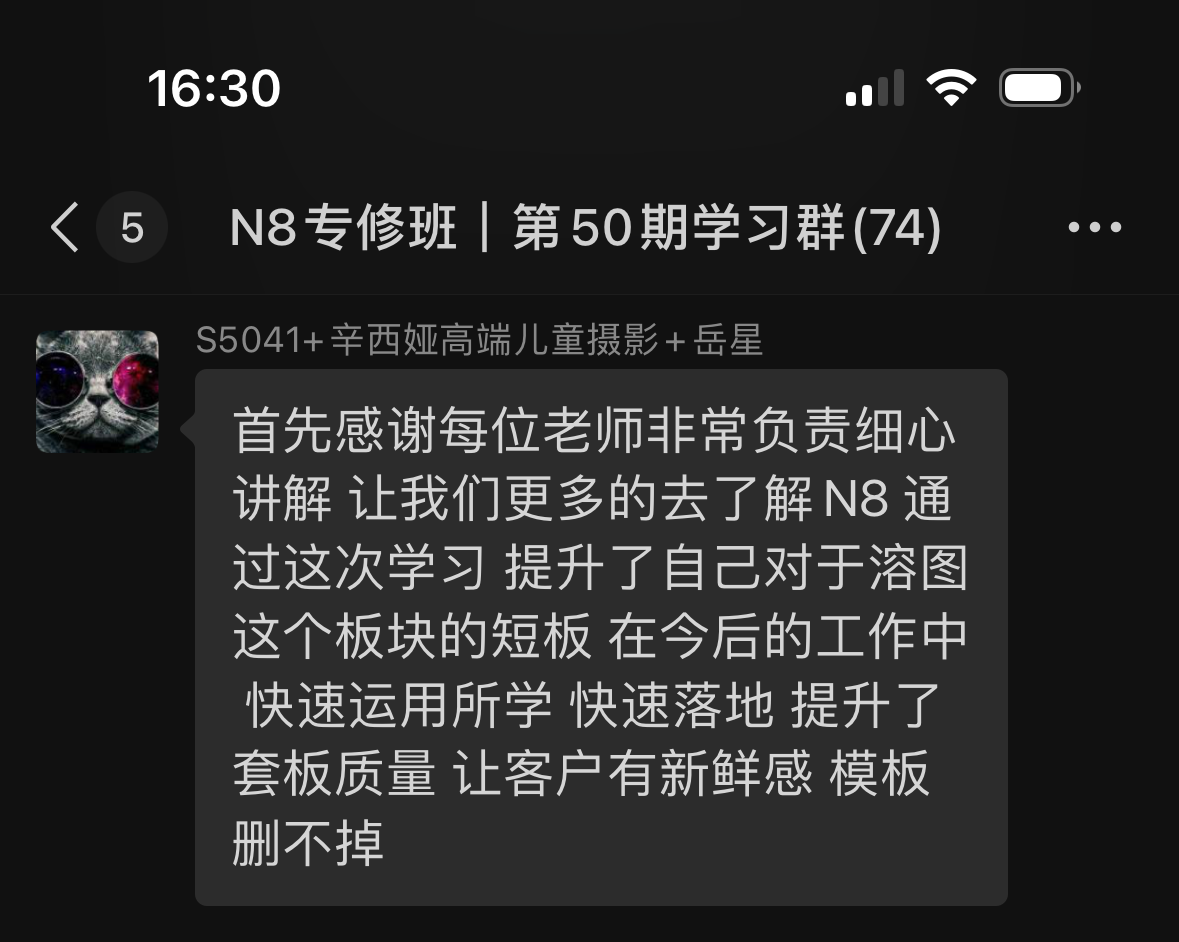Open the group chat options menu

pyautogui.click(x=1094, y=228)
